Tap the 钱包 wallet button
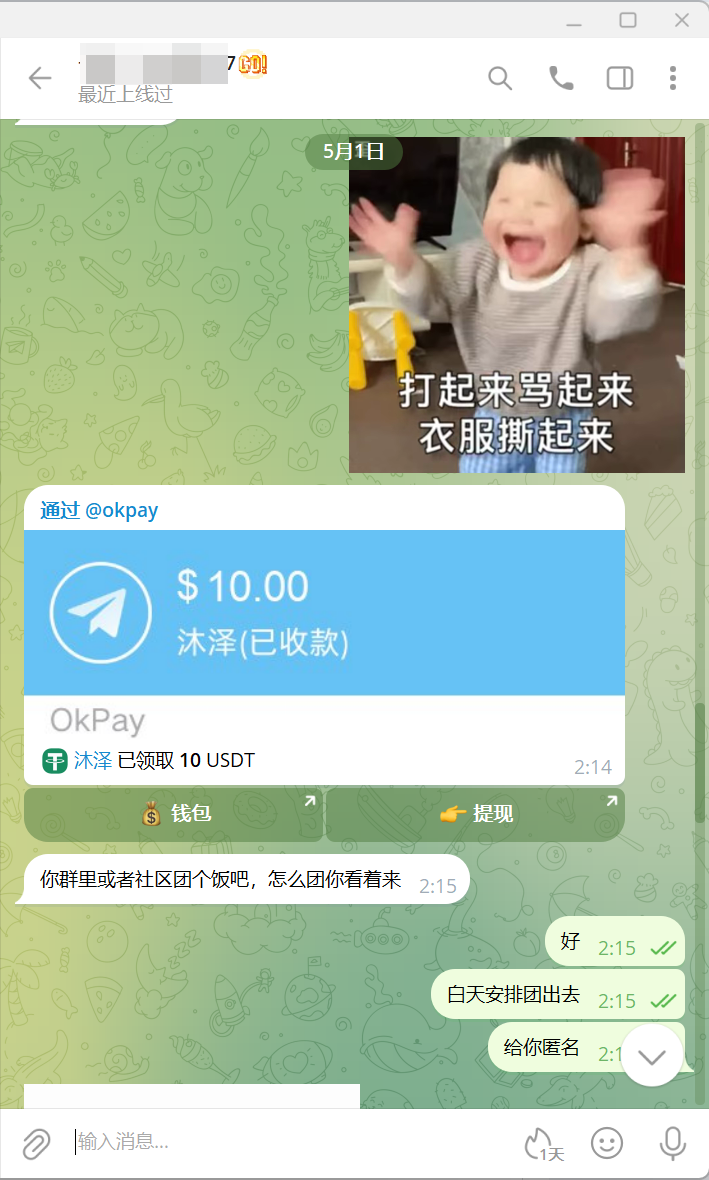 (x=174, y=814)
